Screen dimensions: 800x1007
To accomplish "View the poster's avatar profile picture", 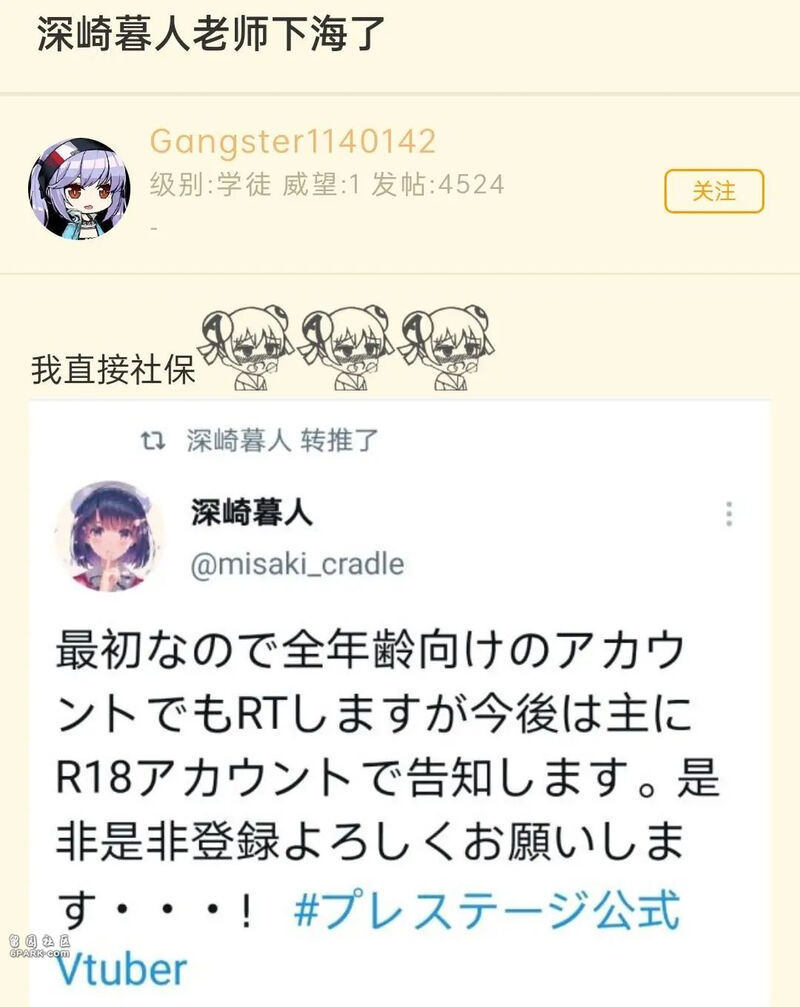I will click(x=79, y=188).
